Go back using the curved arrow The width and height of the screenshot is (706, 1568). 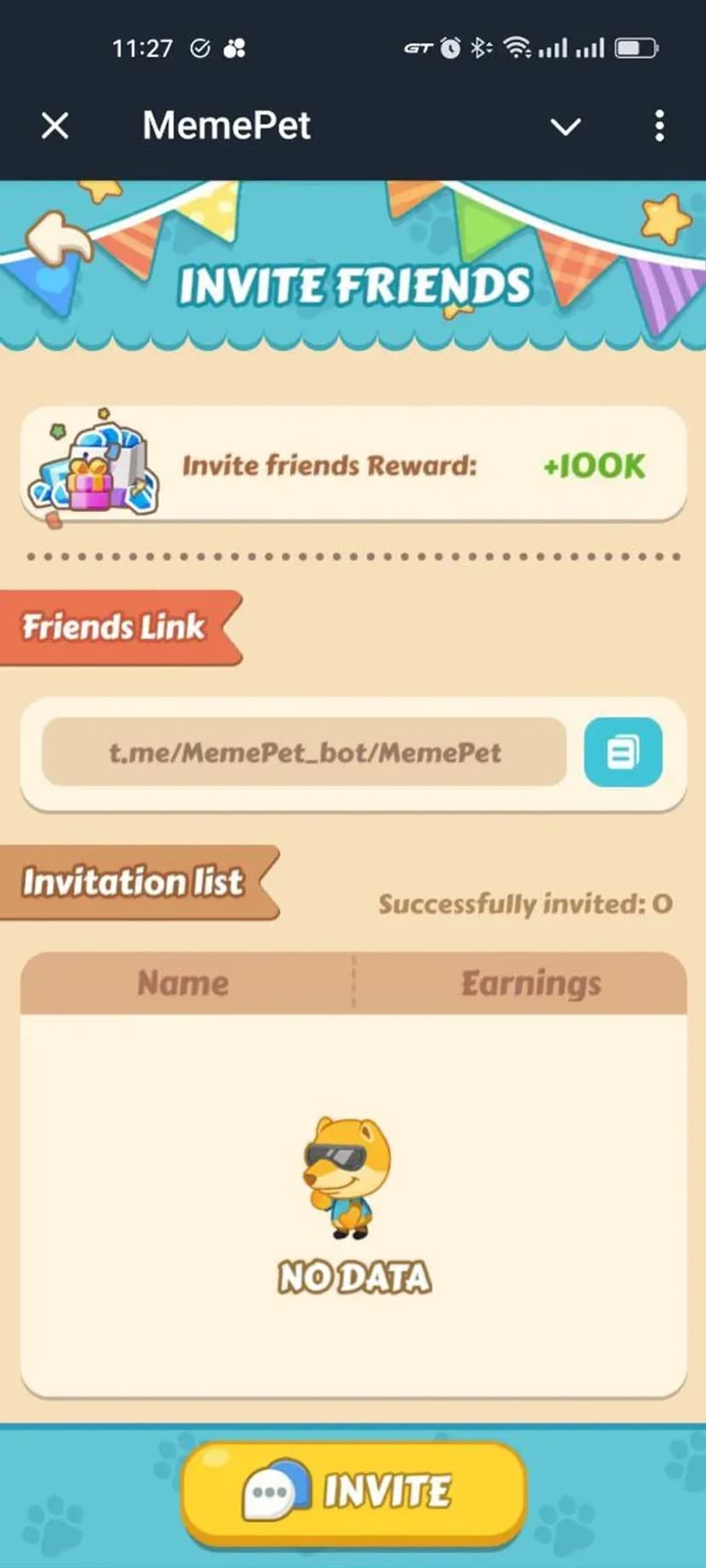point(58,237)
